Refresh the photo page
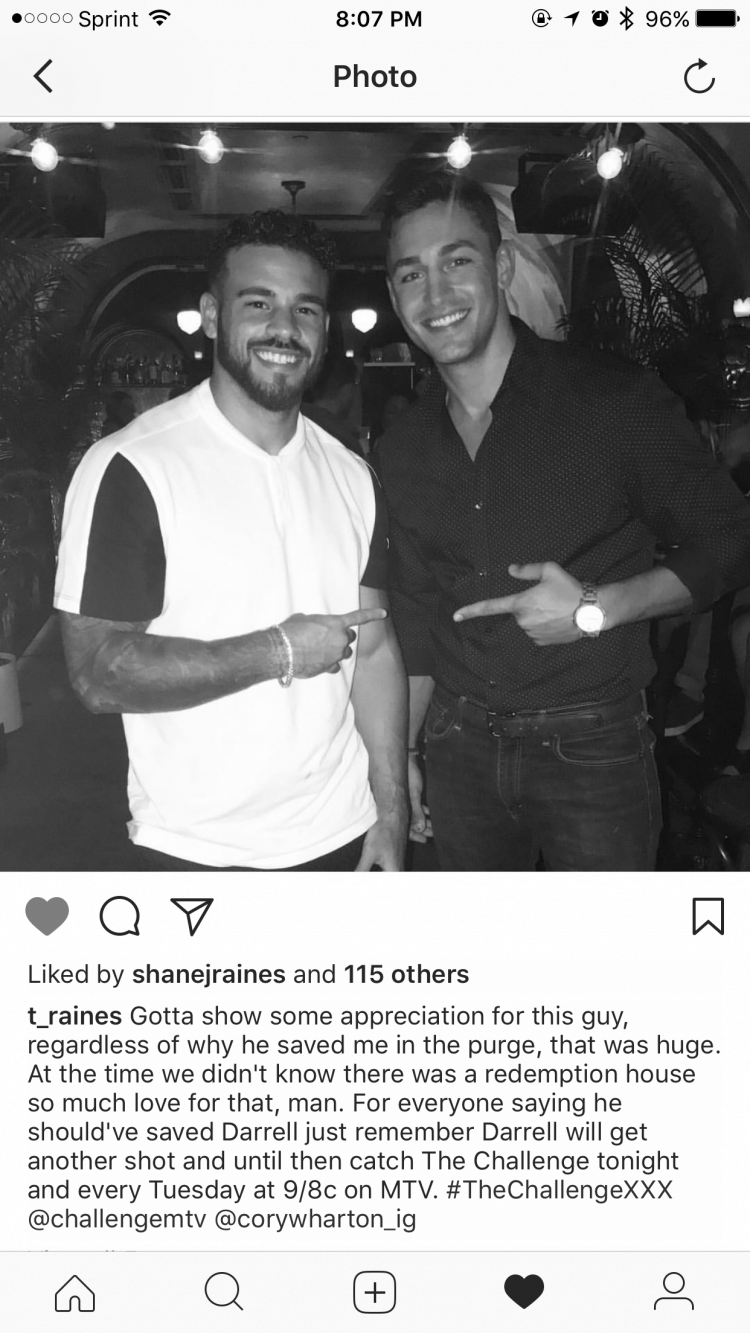Screen dimensions: 750x1333 pos(699,76)
